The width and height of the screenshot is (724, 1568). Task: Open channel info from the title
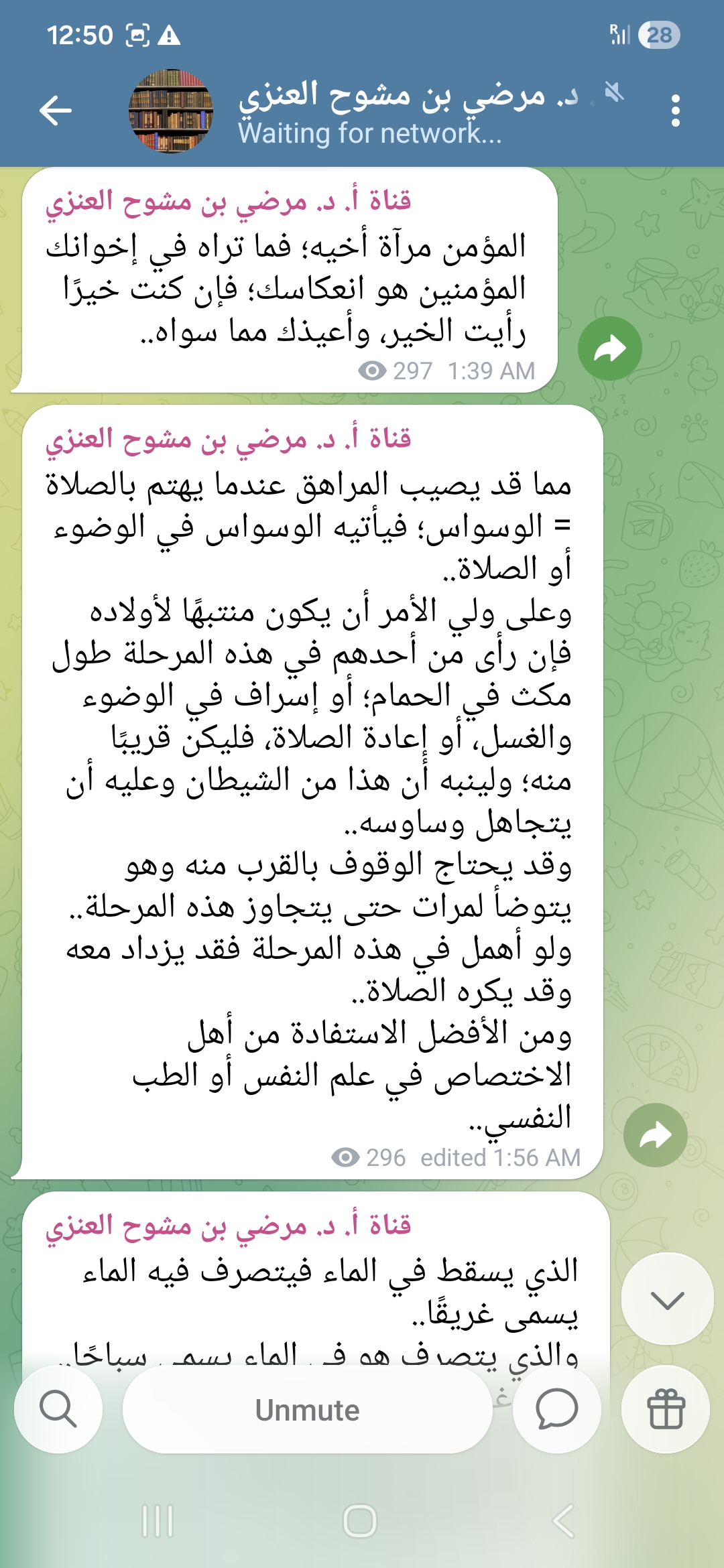tap(408, 111)
